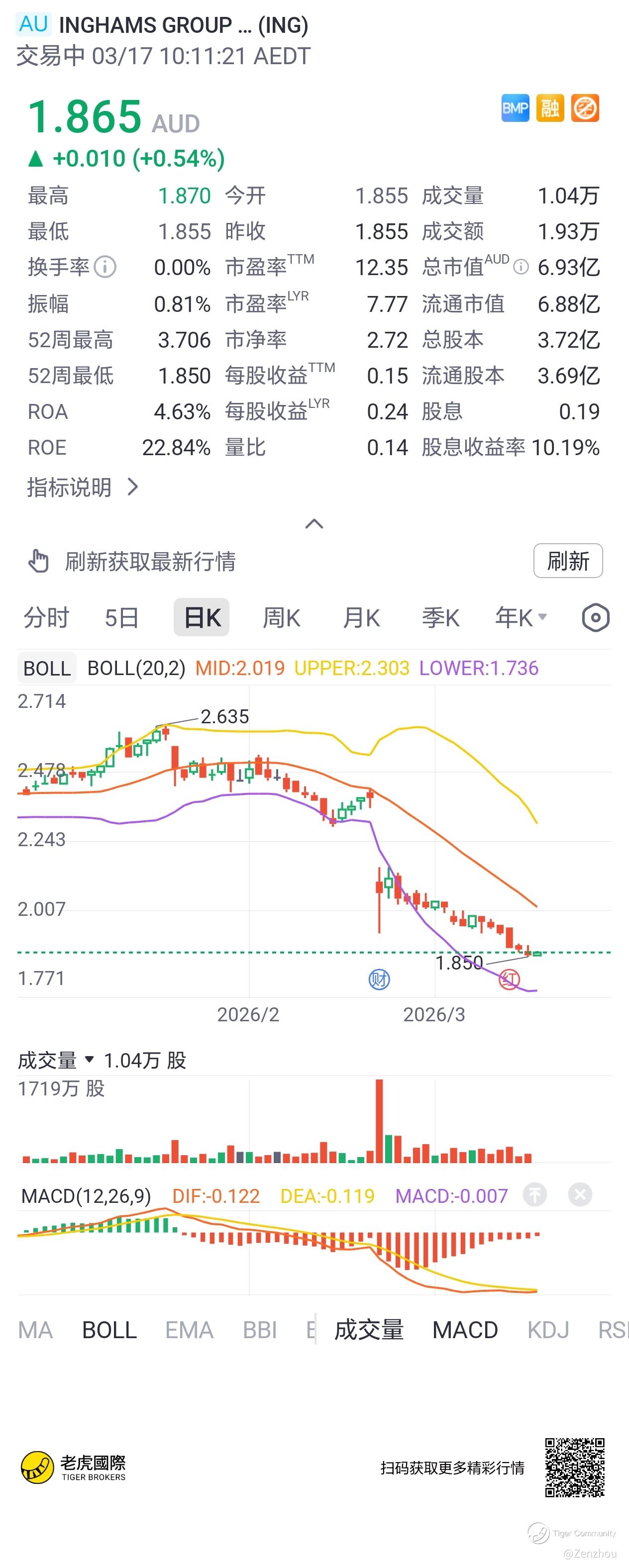Show the 5日 five-day chart
629x1568 pixels.
(x=122, y=618)
